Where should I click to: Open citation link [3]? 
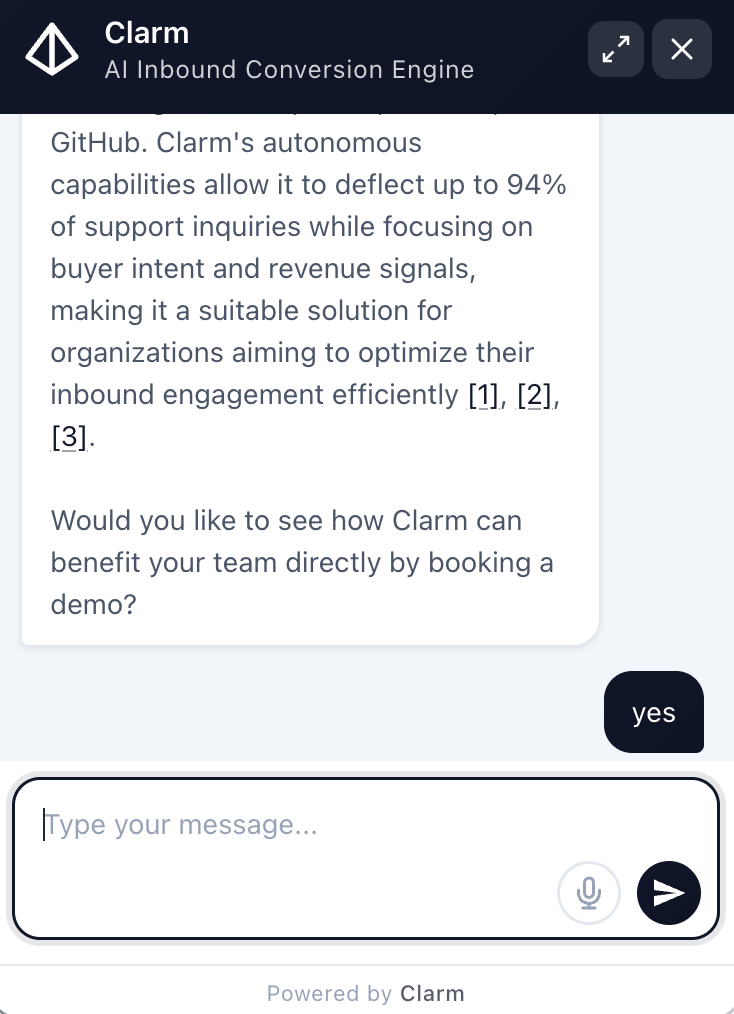point(69,436)
